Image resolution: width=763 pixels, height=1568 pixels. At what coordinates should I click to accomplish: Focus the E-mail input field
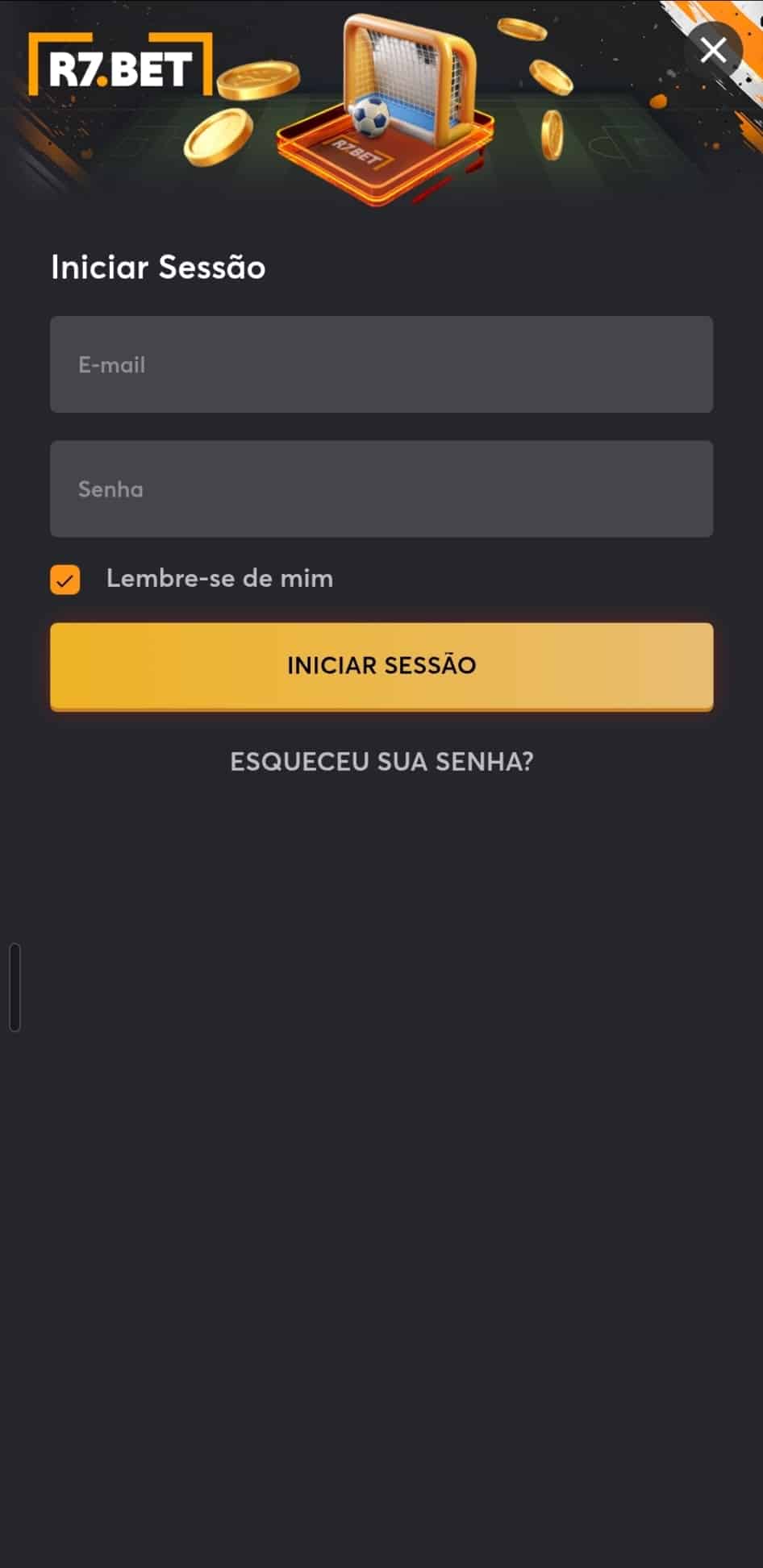(x=381, y=364)
